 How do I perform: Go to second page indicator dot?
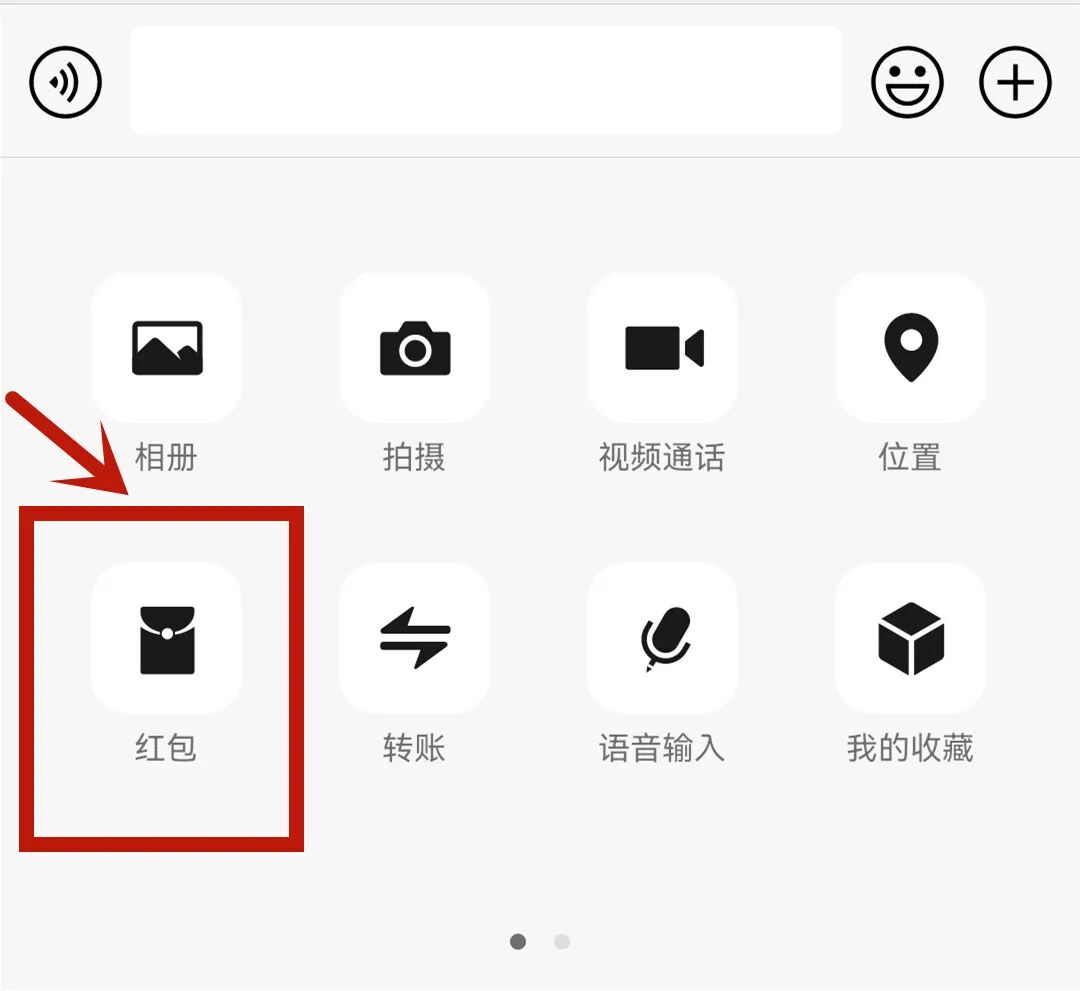click(x=562, y=941)
